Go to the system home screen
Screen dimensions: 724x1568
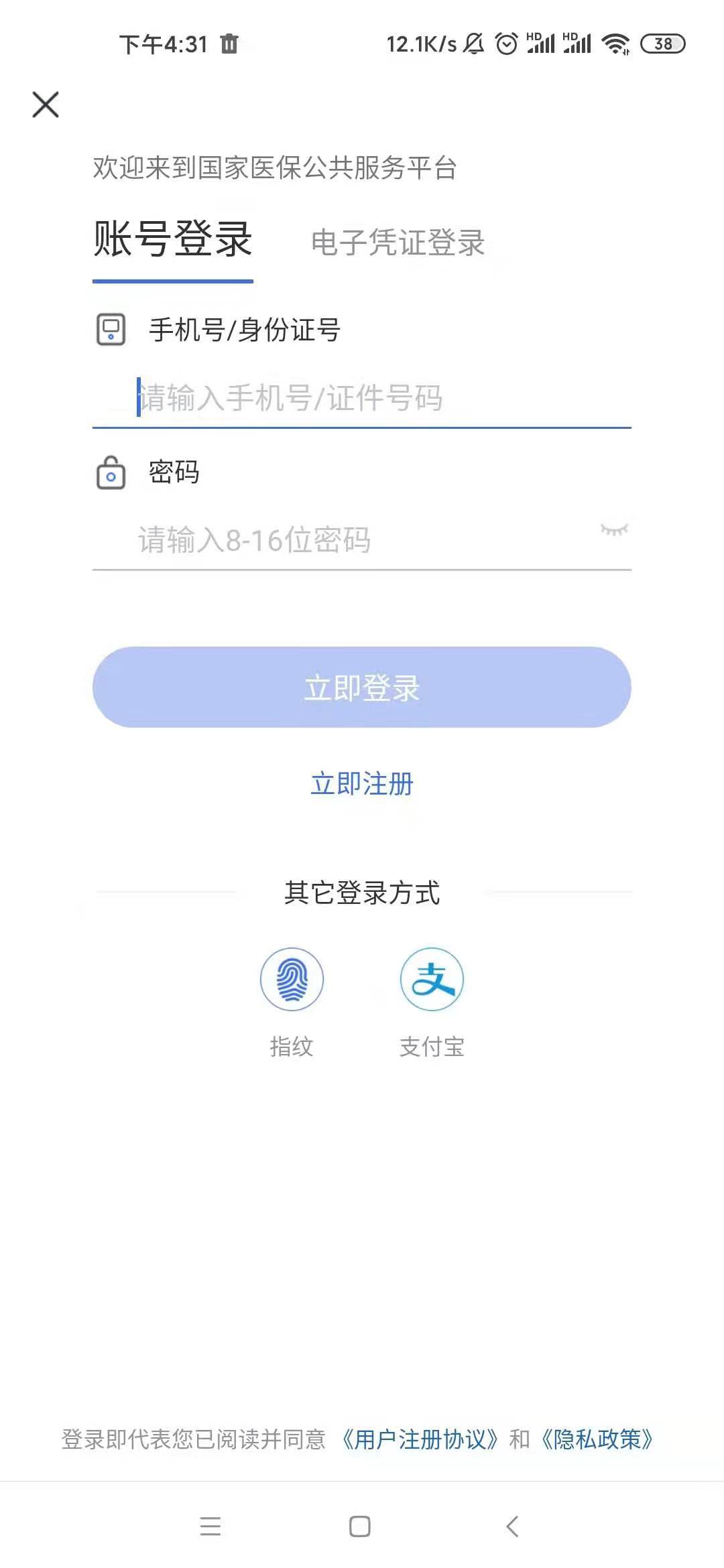360,1526
